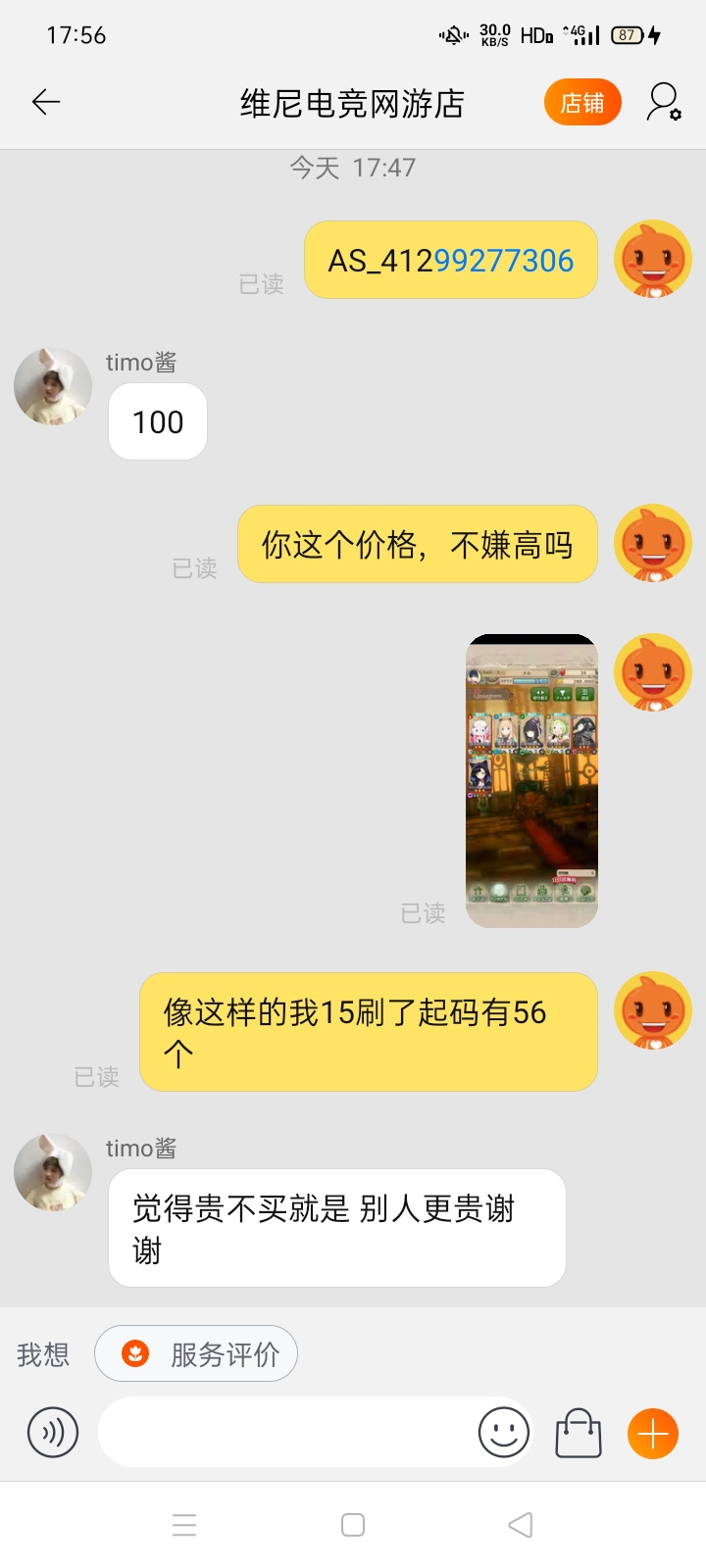Tap the system home button
The image size is (706, 1568).
click(x=353, y=1525)
